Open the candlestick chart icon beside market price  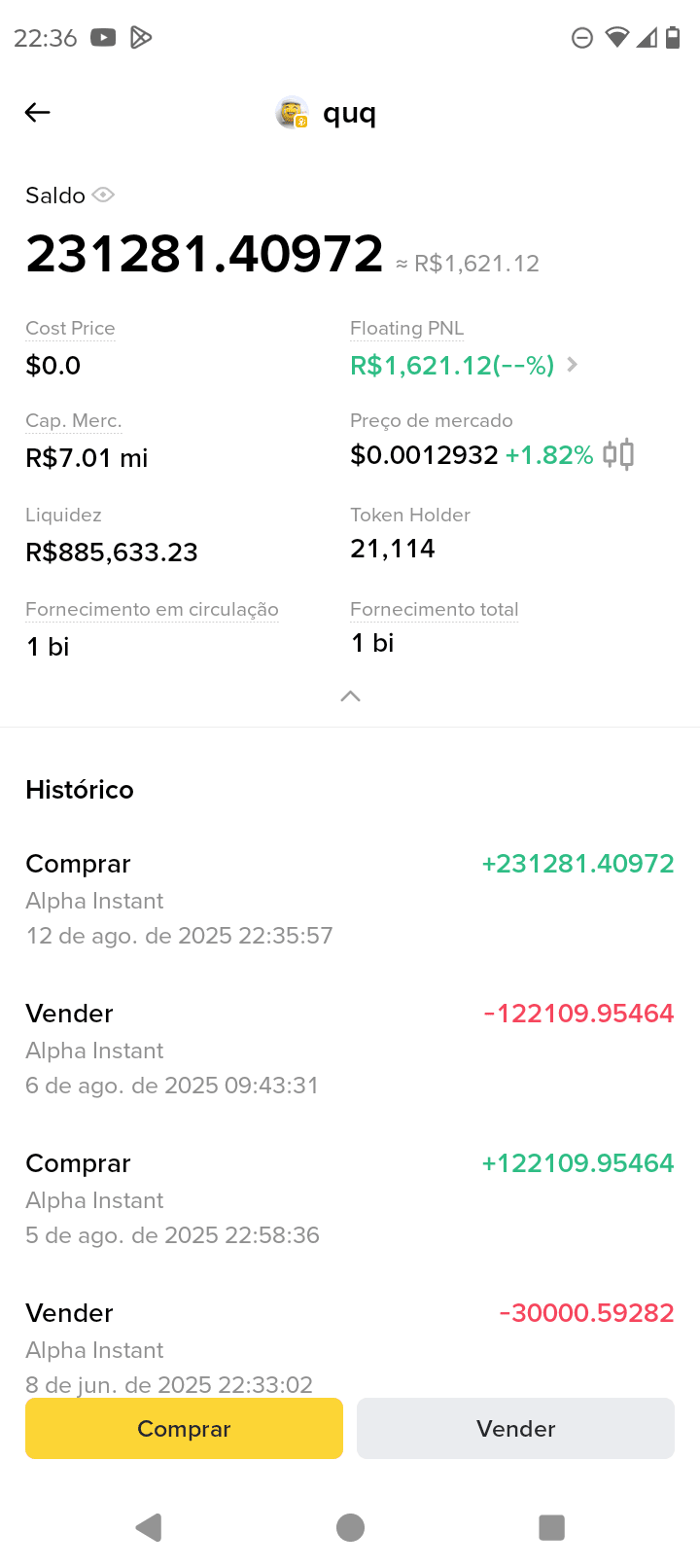coord(618,454)
